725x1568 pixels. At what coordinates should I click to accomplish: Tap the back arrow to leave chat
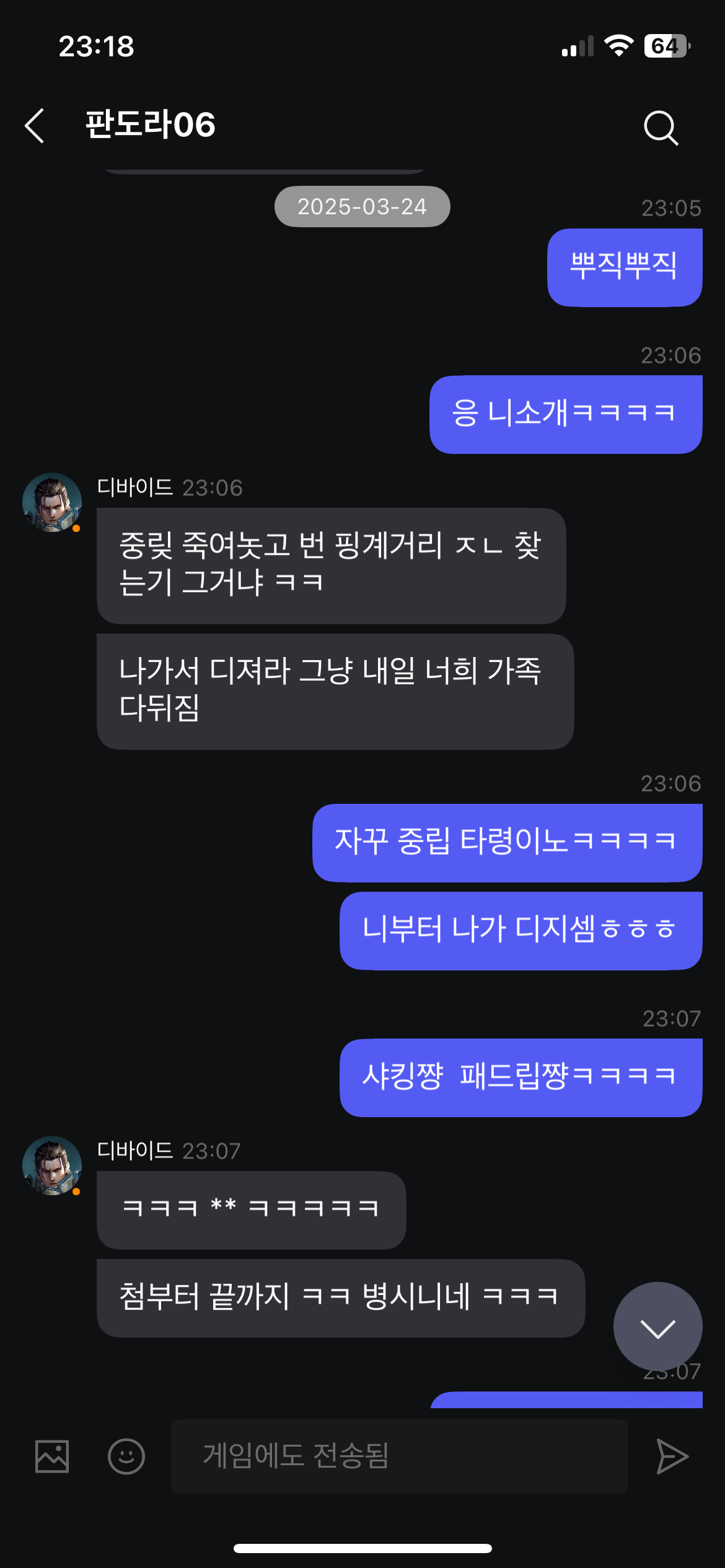35,127
